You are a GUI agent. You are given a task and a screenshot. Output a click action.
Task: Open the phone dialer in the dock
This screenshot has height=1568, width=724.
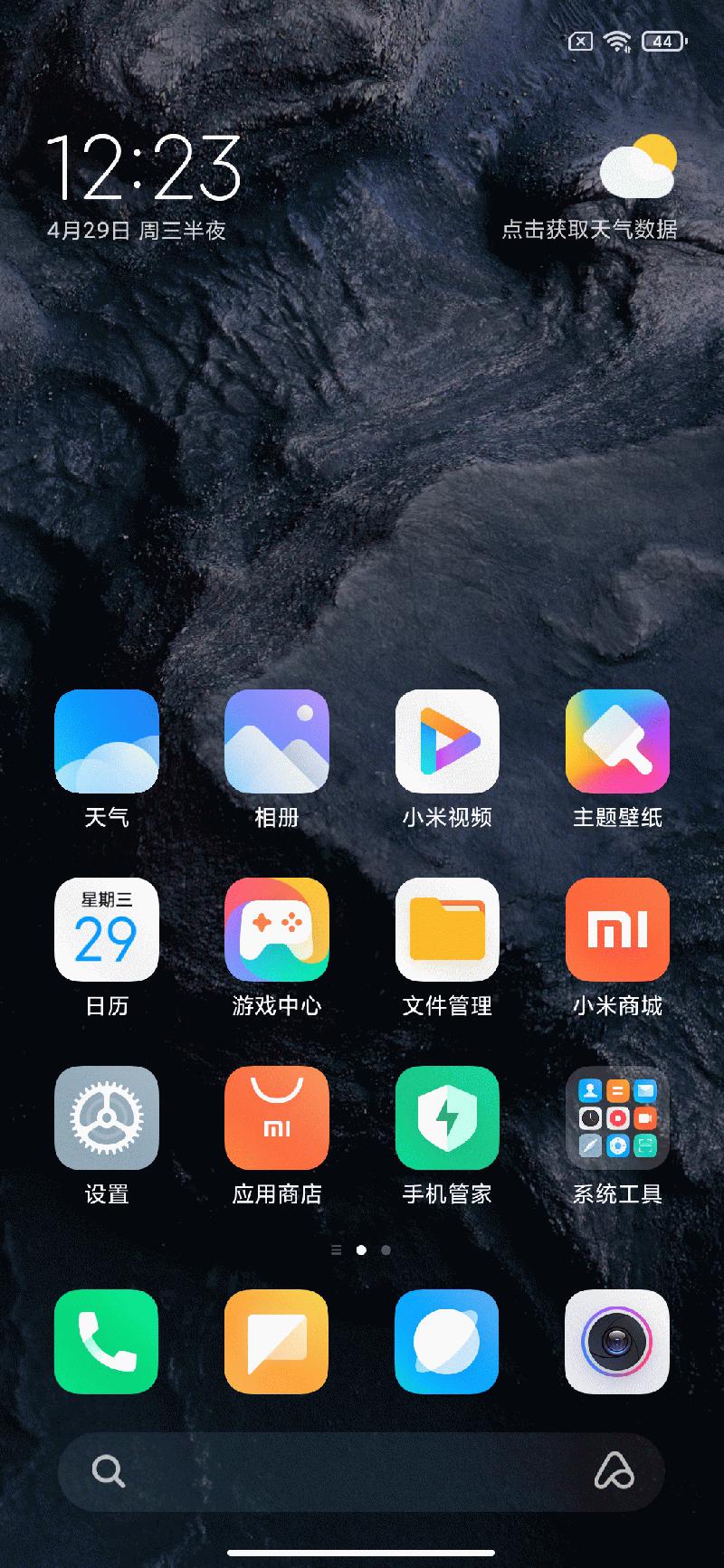pyautogui.click(x=107, y=1341)
